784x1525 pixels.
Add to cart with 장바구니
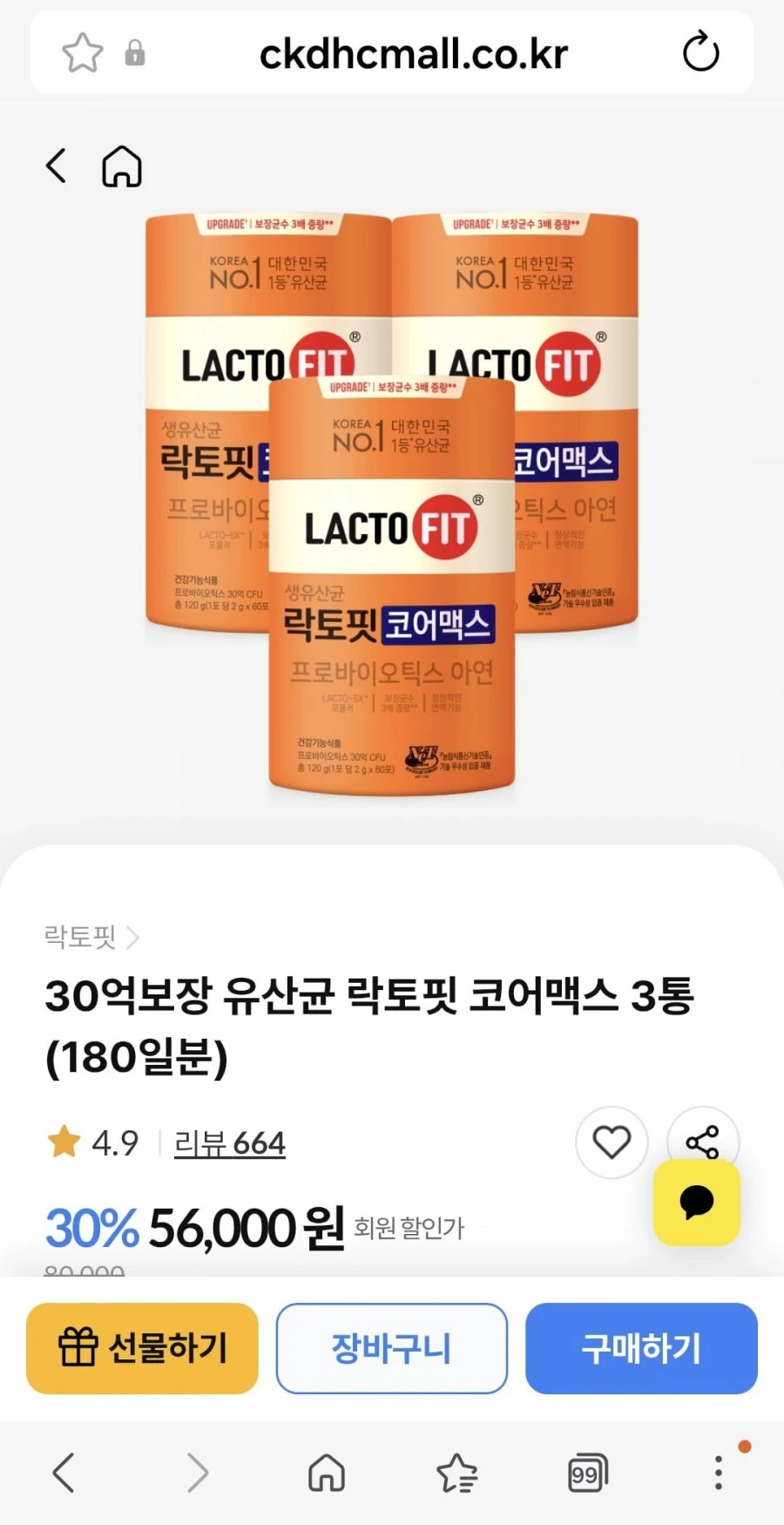(x=392, y=1348)
